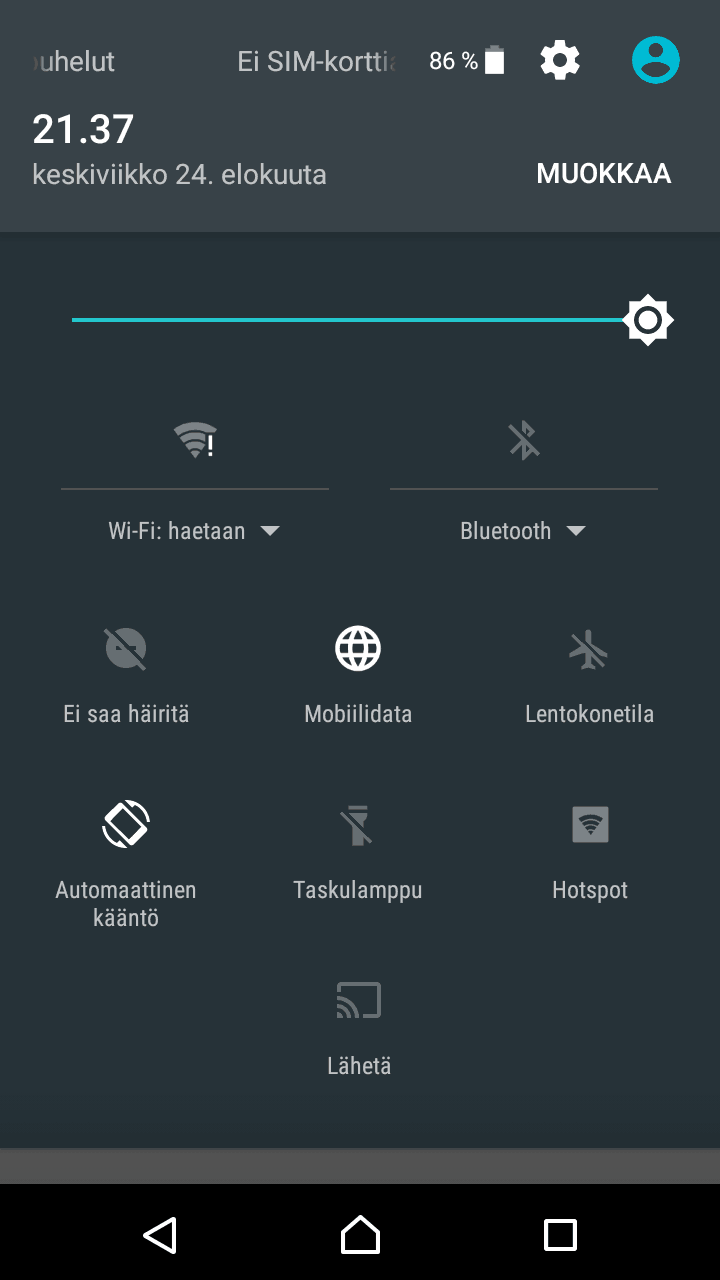Toggle Automaattinen kääntö
This screenshot has width=720, height=1280.
(x=126, y=826)
